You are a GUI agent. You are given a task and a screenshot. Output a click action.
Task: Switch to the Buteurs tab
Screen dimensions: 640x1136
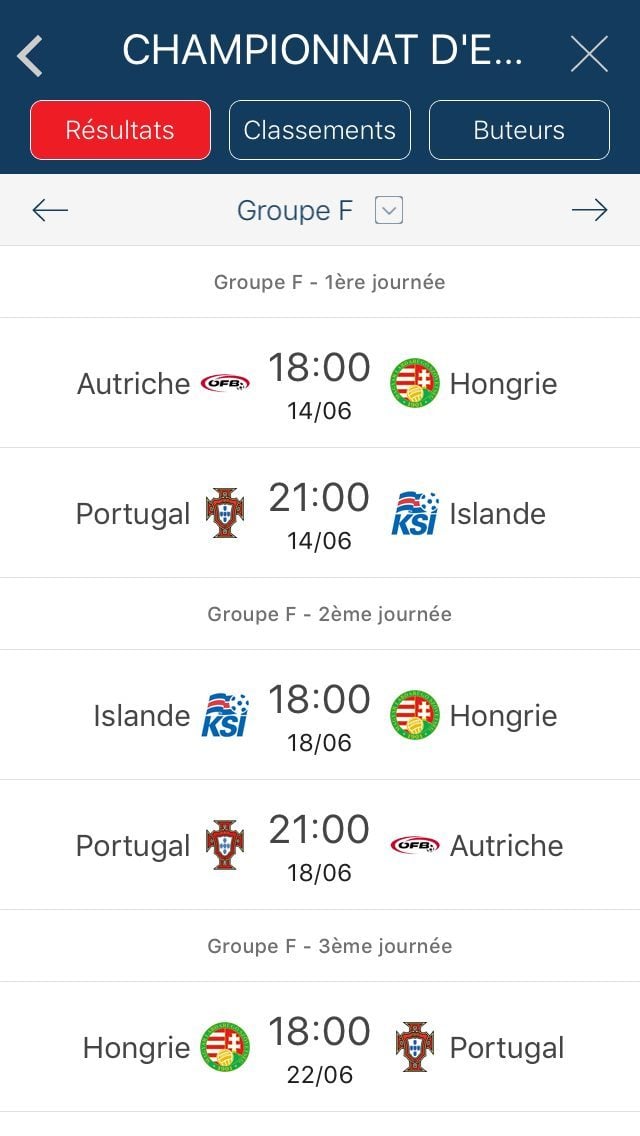pyautogui.click(x=519, y=130)
